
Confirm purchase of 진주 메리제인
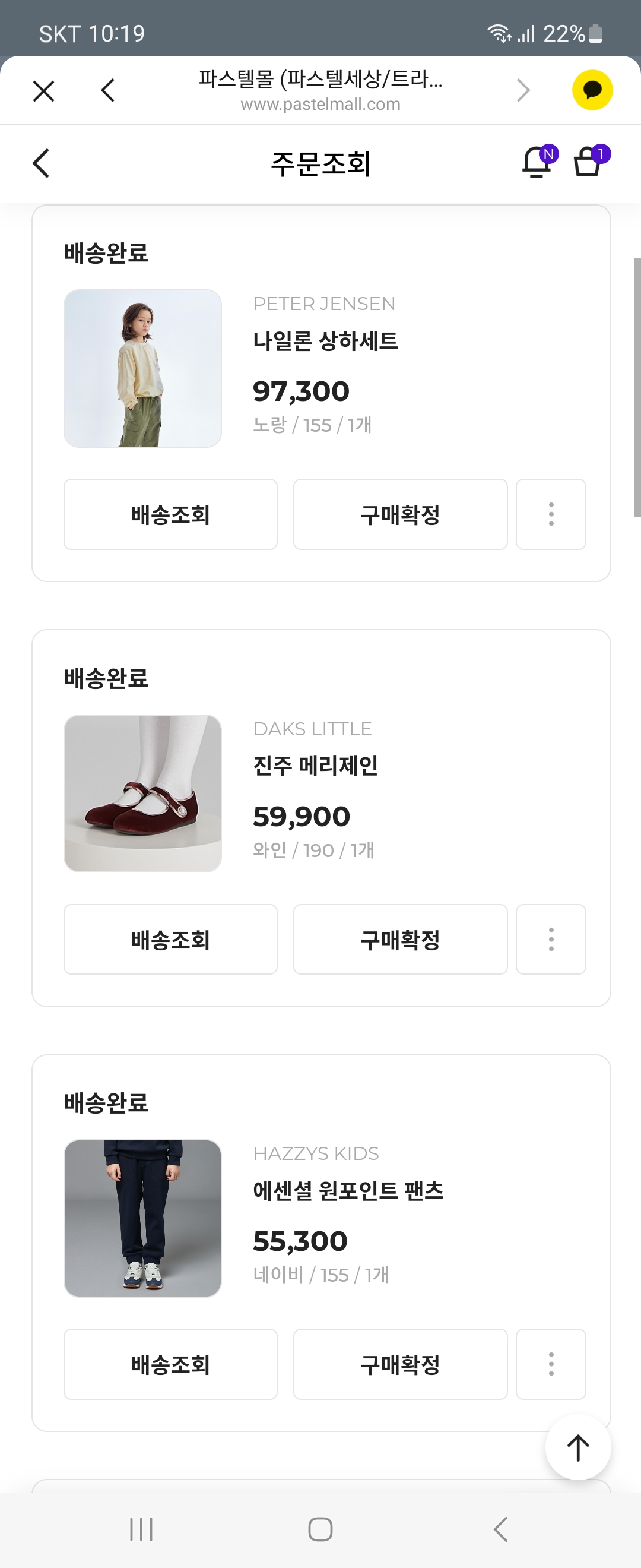click(400, 939)
